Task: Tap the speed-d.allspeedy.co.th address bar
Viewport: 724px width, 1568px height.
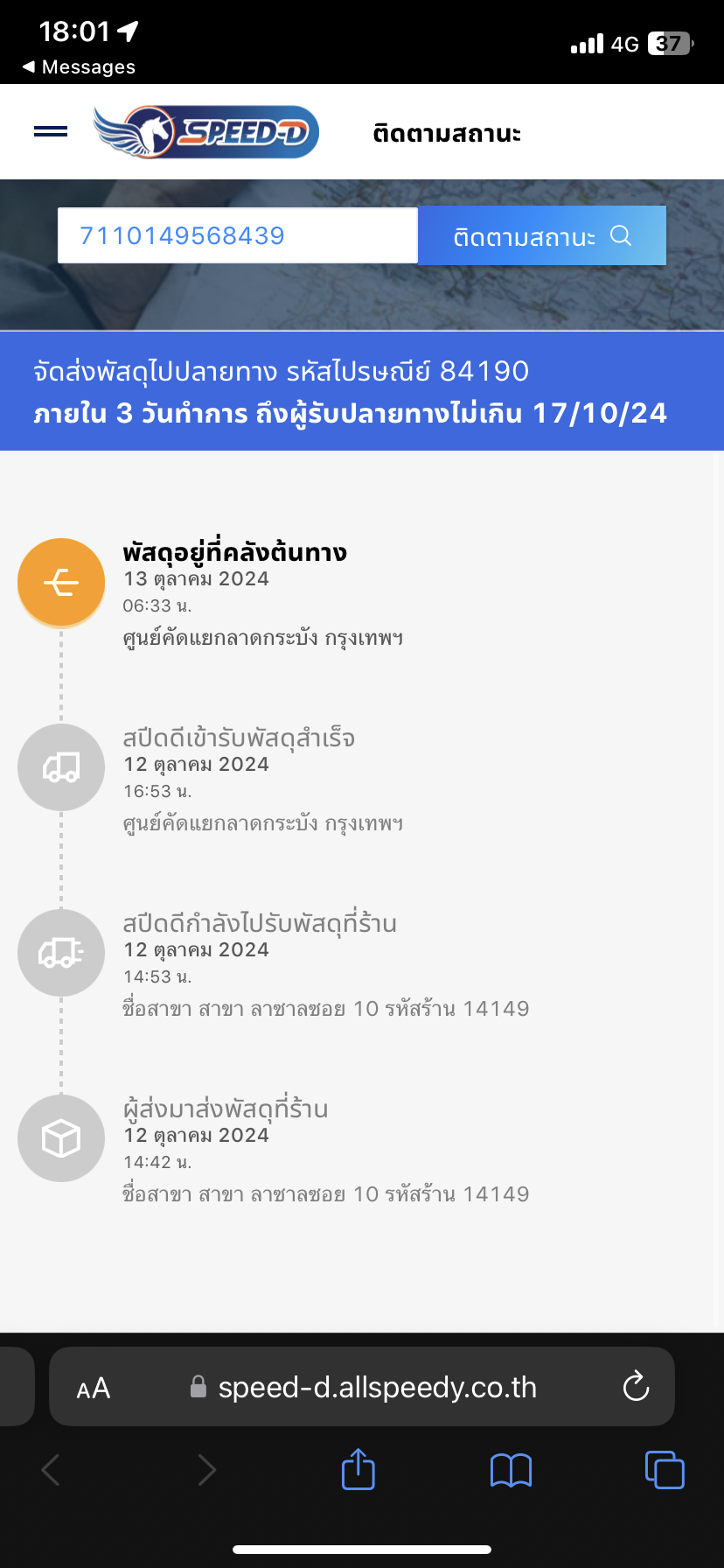Action: click(363, 1387)
